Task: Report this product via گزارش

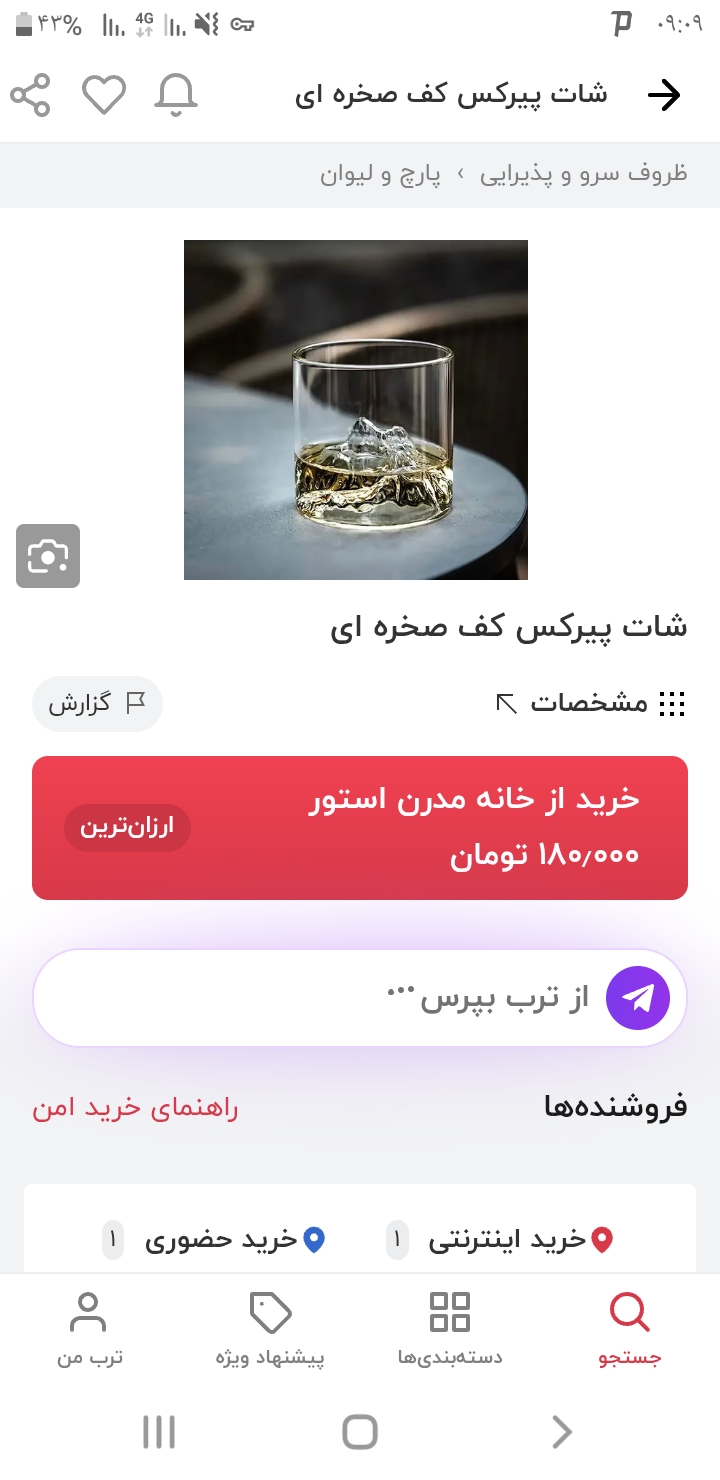Action: point(97,703)
